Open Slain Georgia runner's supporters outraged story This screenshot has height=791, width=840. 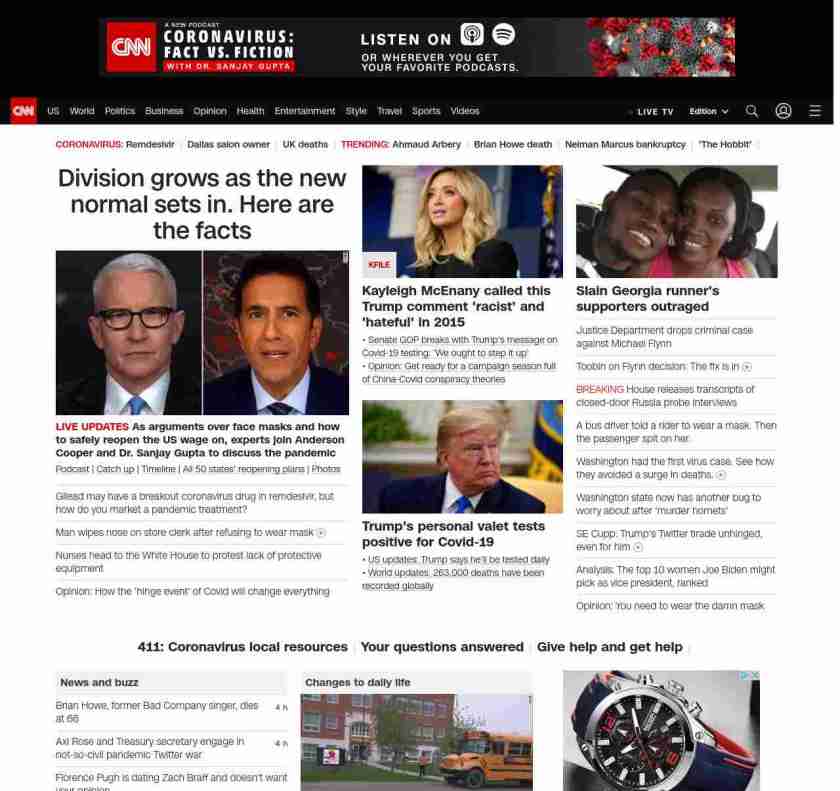tap(647, 298)
